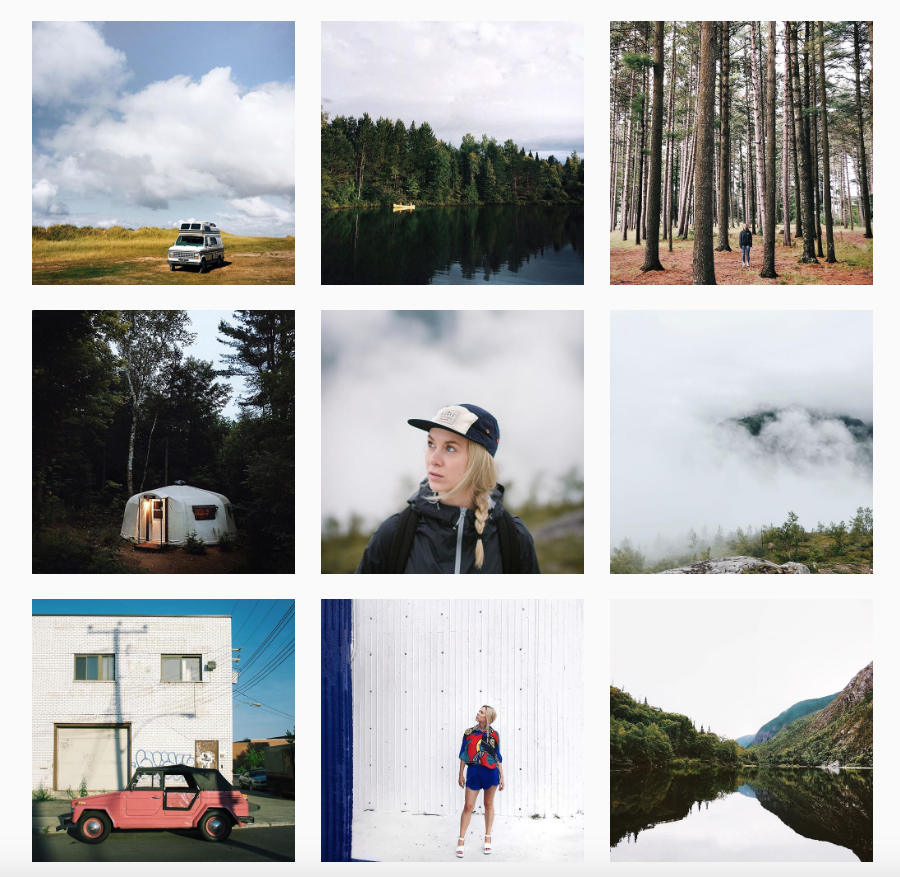900x877 pixels.
Task: Open the foggy mountain clouds photo
Action: pos(741,442)
